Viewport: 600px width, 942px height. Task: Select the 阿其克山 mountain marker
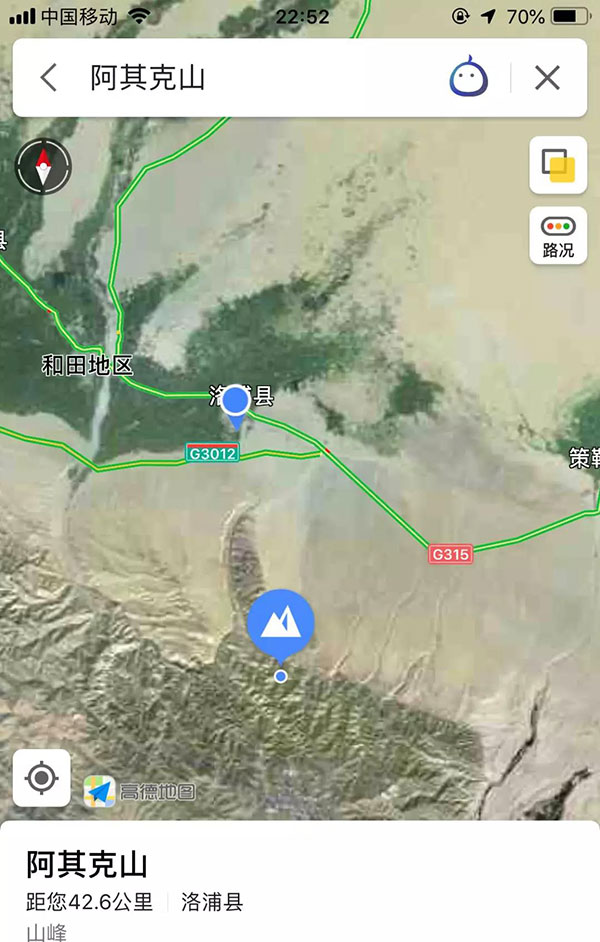[x=281, y=623]
